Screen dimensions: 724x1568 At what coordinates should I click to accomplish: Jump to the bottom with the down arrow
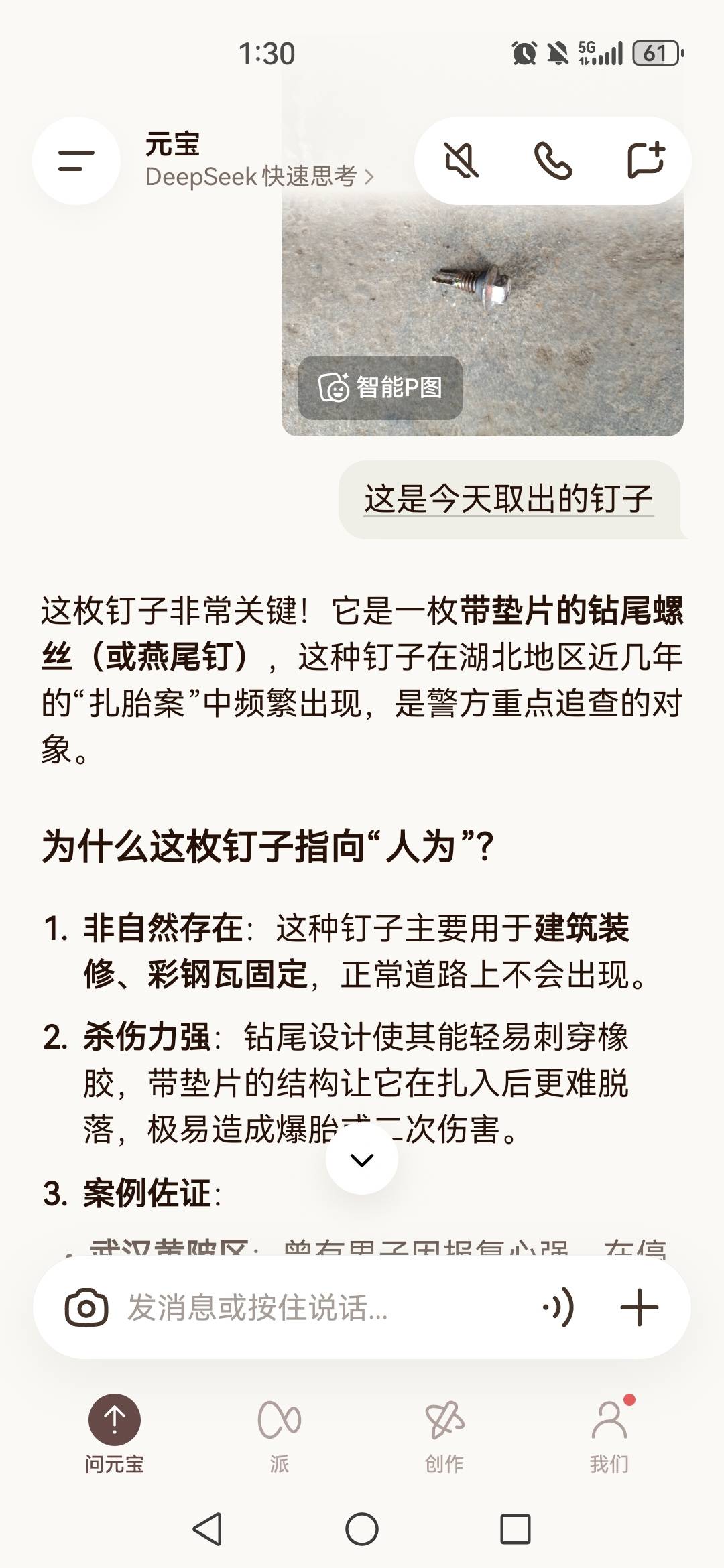click(362, 1159)
